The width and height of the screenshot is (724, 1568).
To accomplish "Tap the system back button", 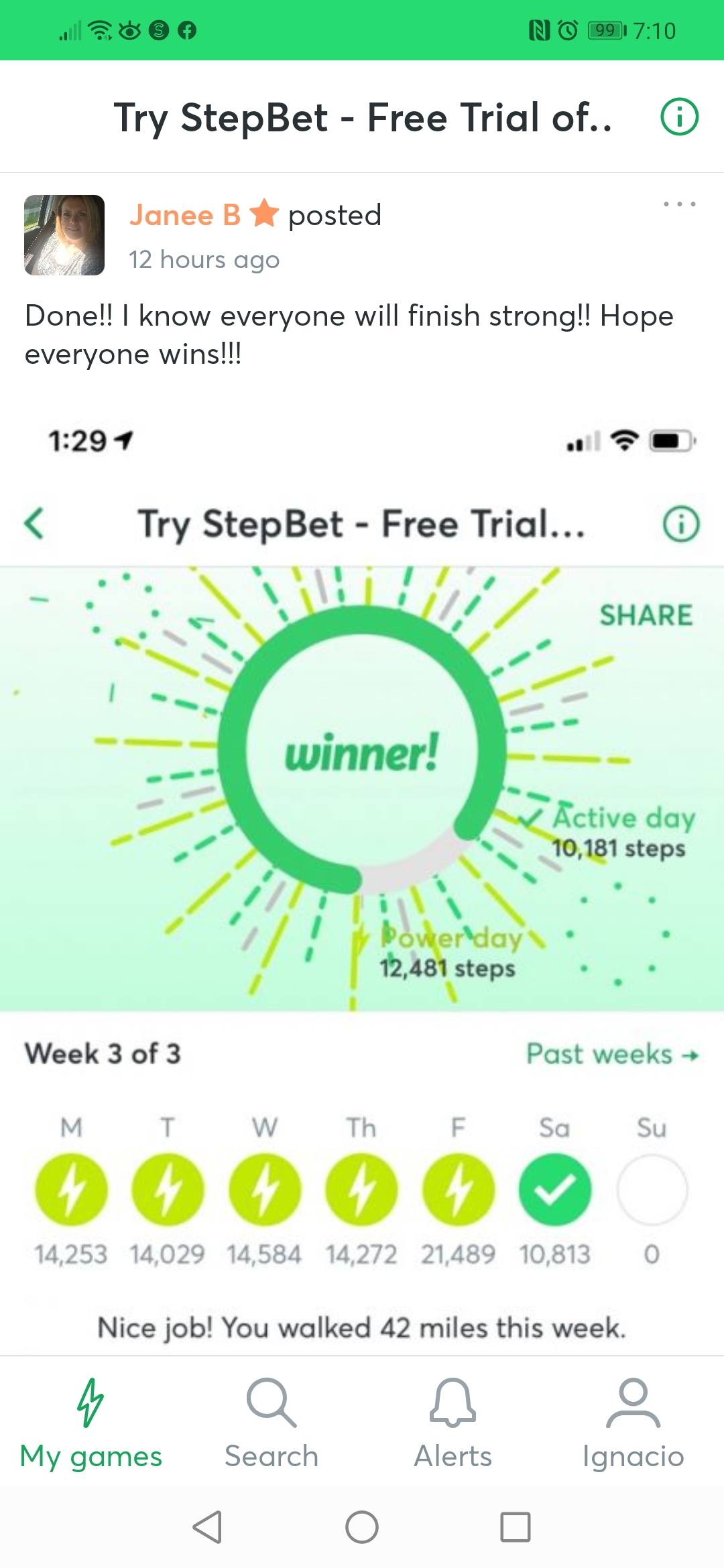I will [x=208, y=1528].
